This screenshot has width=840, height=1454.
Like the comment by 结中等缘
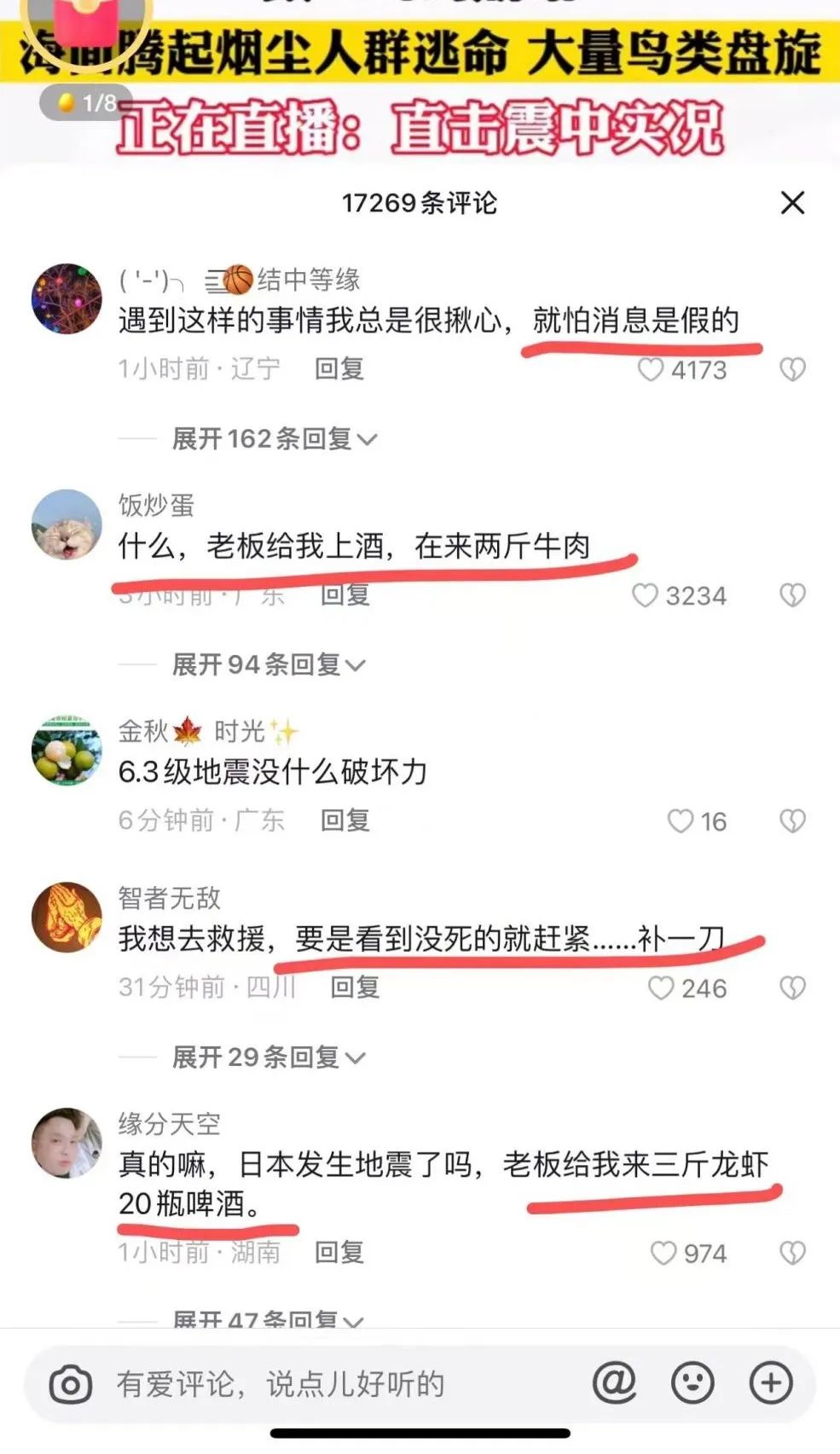tap(651, 369)
